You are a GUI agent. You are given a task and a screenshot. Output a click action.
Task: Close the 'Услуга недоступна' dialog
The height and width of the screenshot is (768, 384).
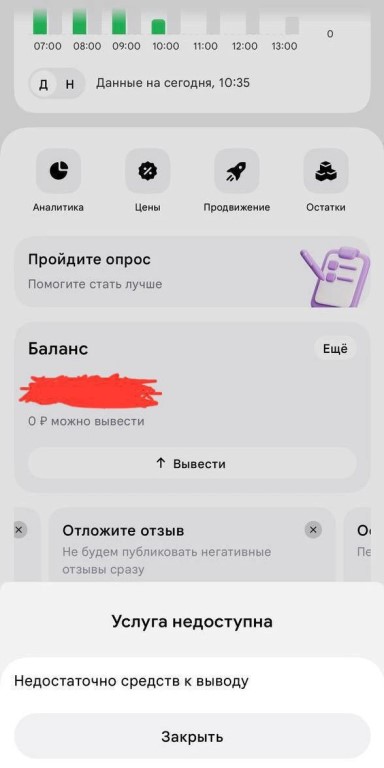pos(192,736)
